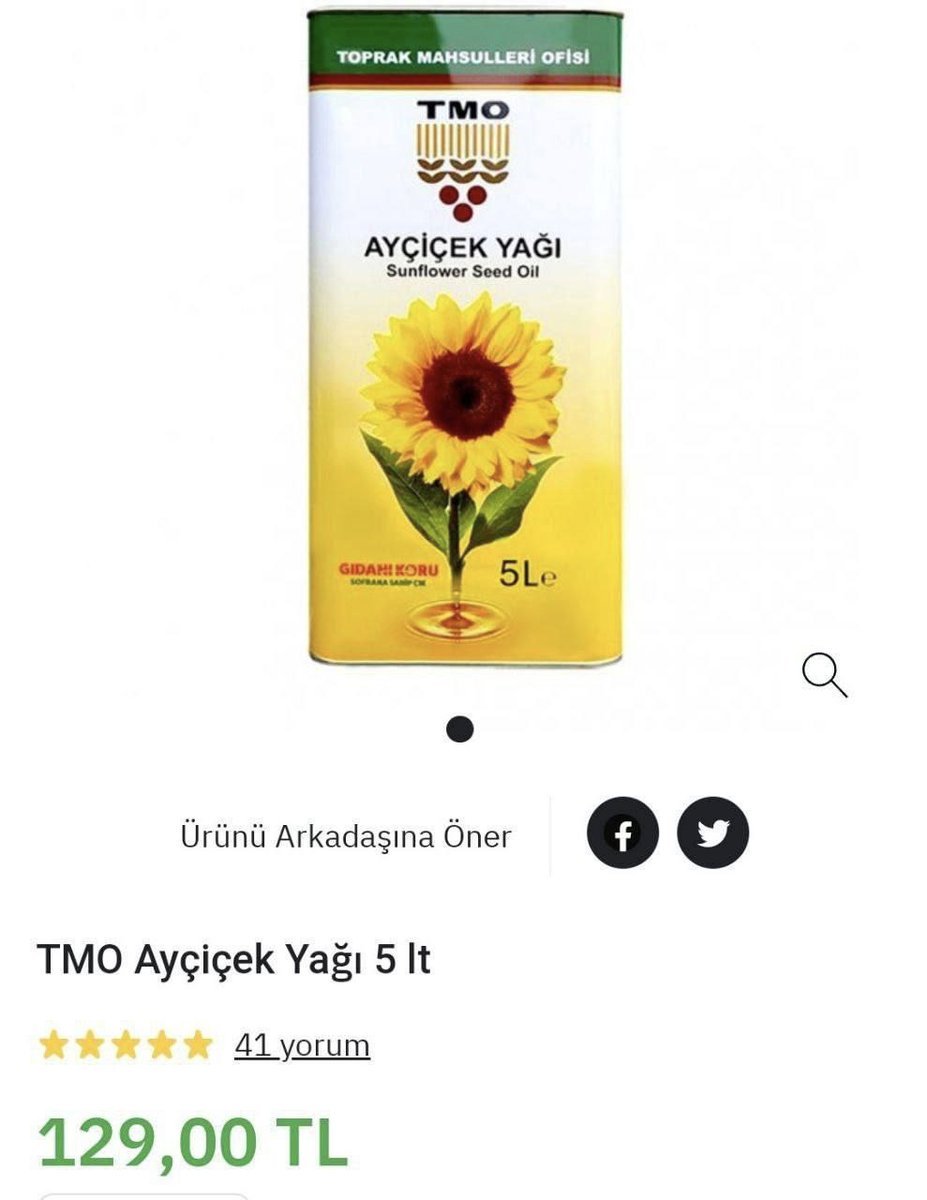Share the product on Twitter

[713, 833]
